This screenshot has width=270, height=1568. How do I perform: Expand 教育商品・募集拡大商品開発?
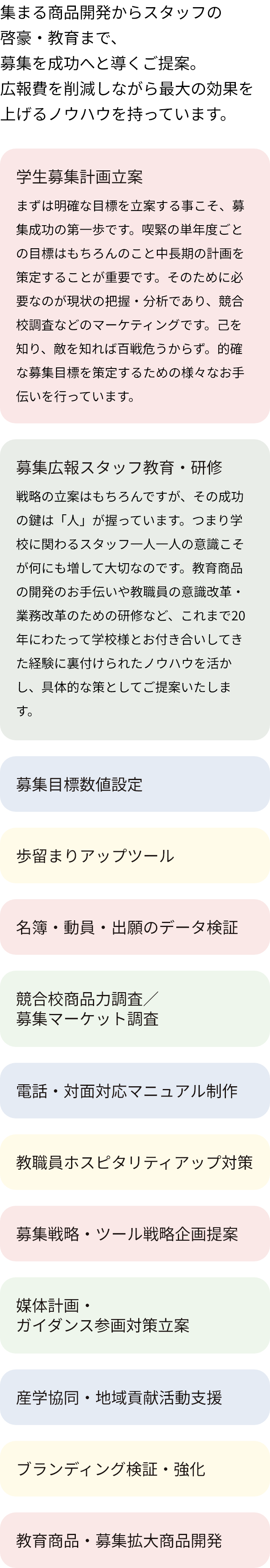tap(134, 1541)
